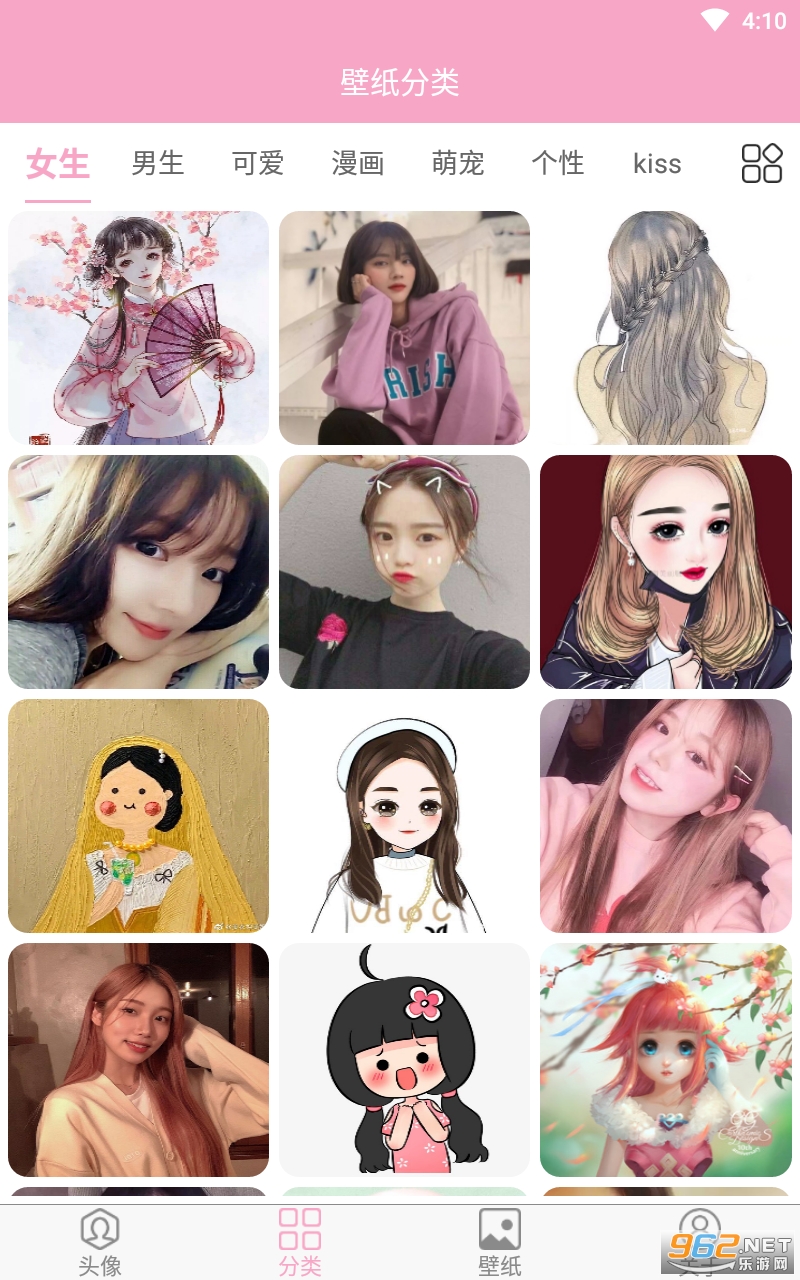
Task: Open the girl with fan illustration
Action: (x=138, y=328)
